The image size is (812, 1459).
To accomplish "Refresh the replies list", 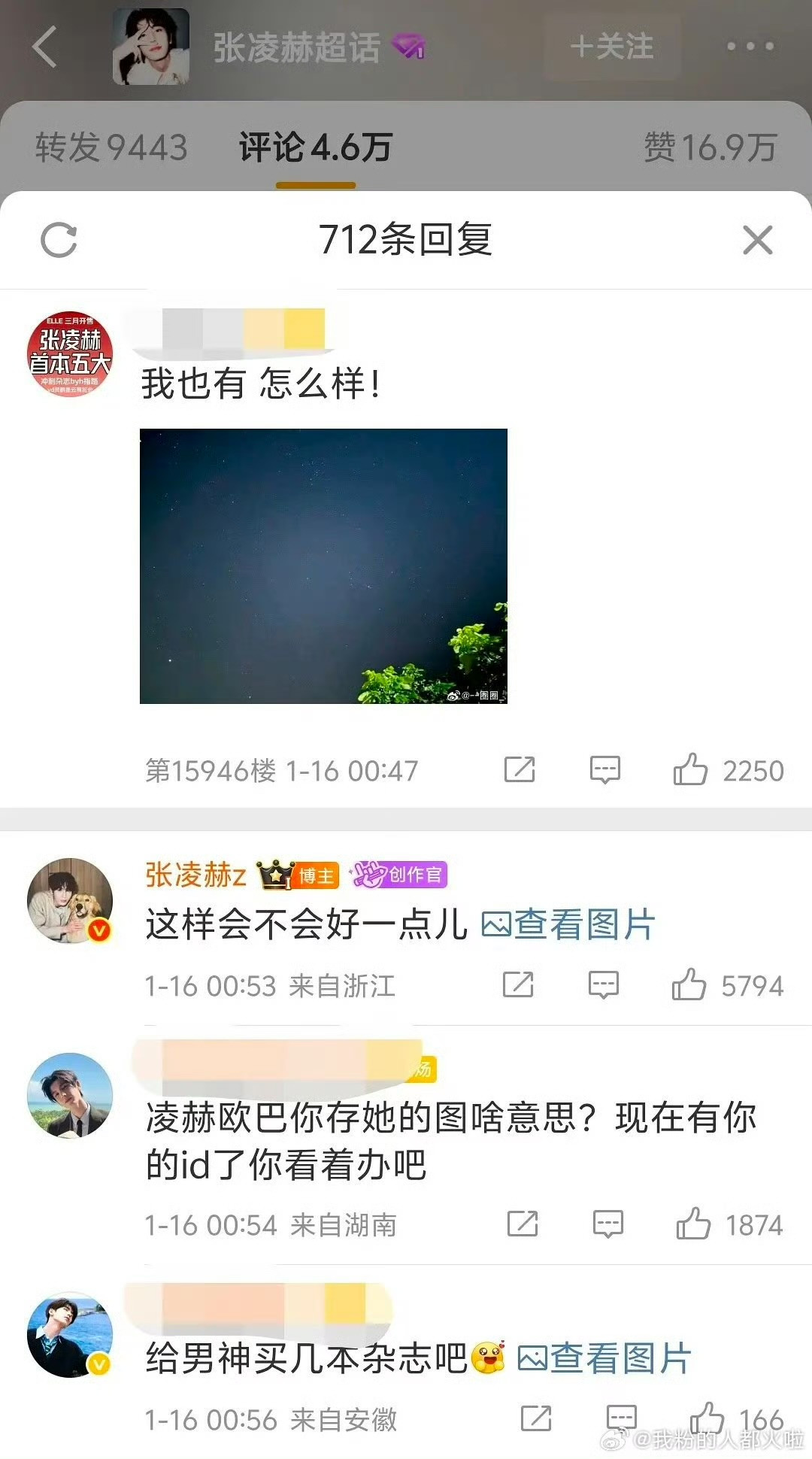I will (59, 241).
